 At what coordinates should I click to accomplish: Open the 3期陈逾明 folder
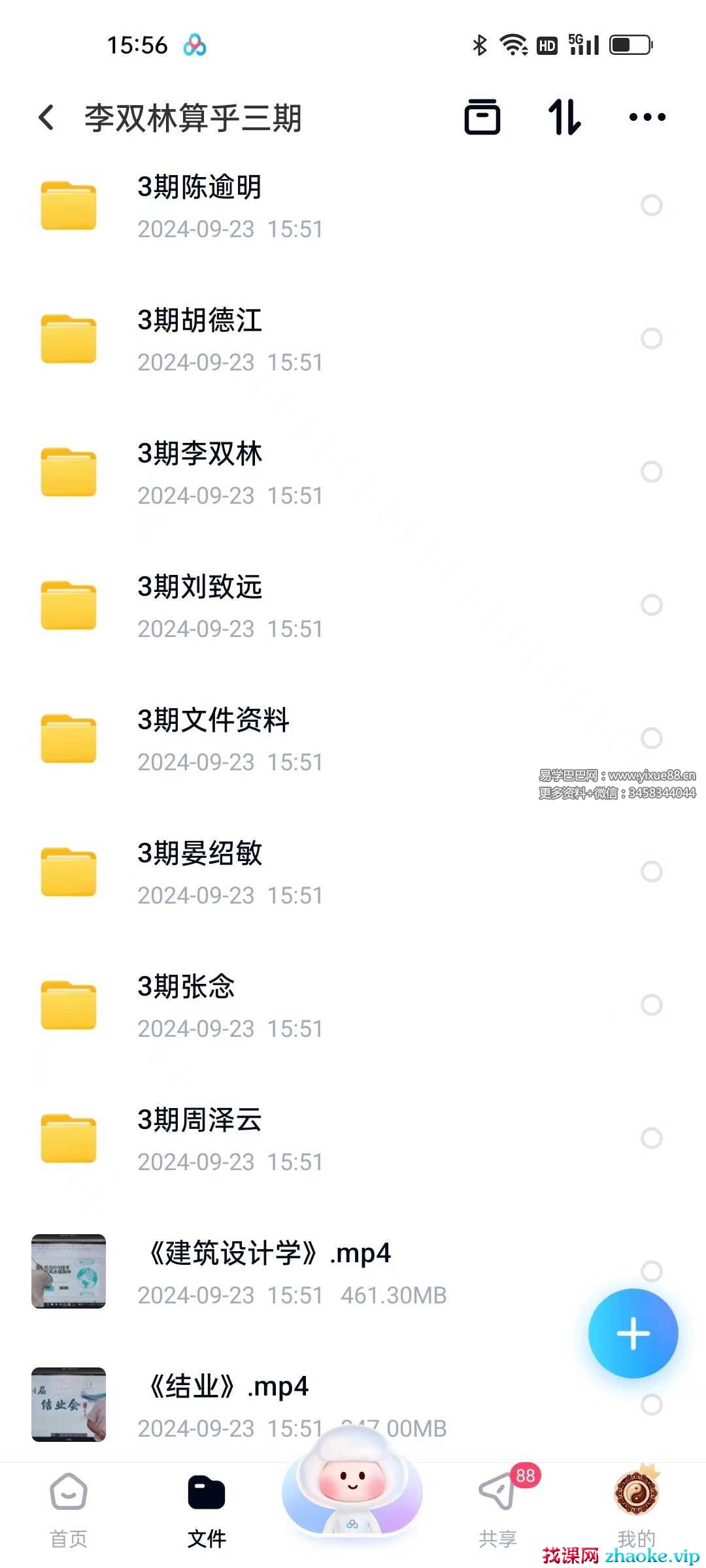click(199, 206)
